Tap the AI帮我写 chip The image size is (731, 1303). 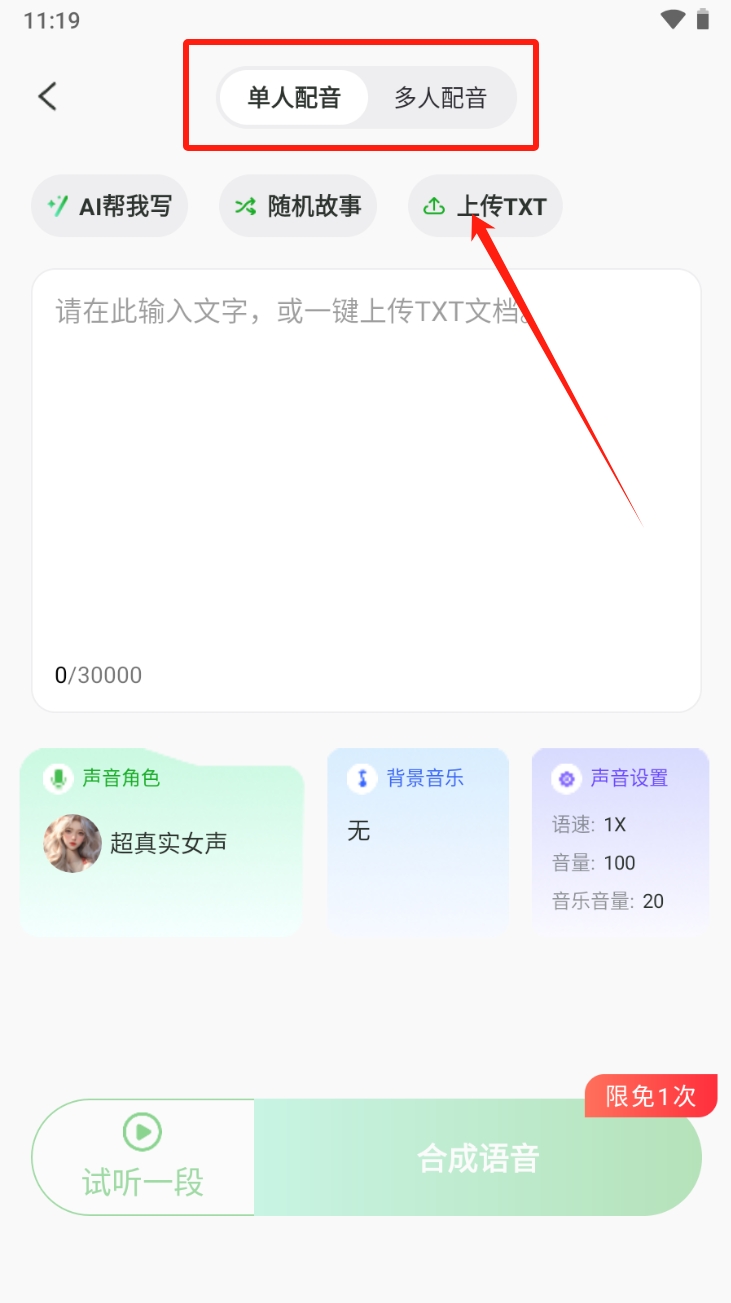click(x=110, y=206)
